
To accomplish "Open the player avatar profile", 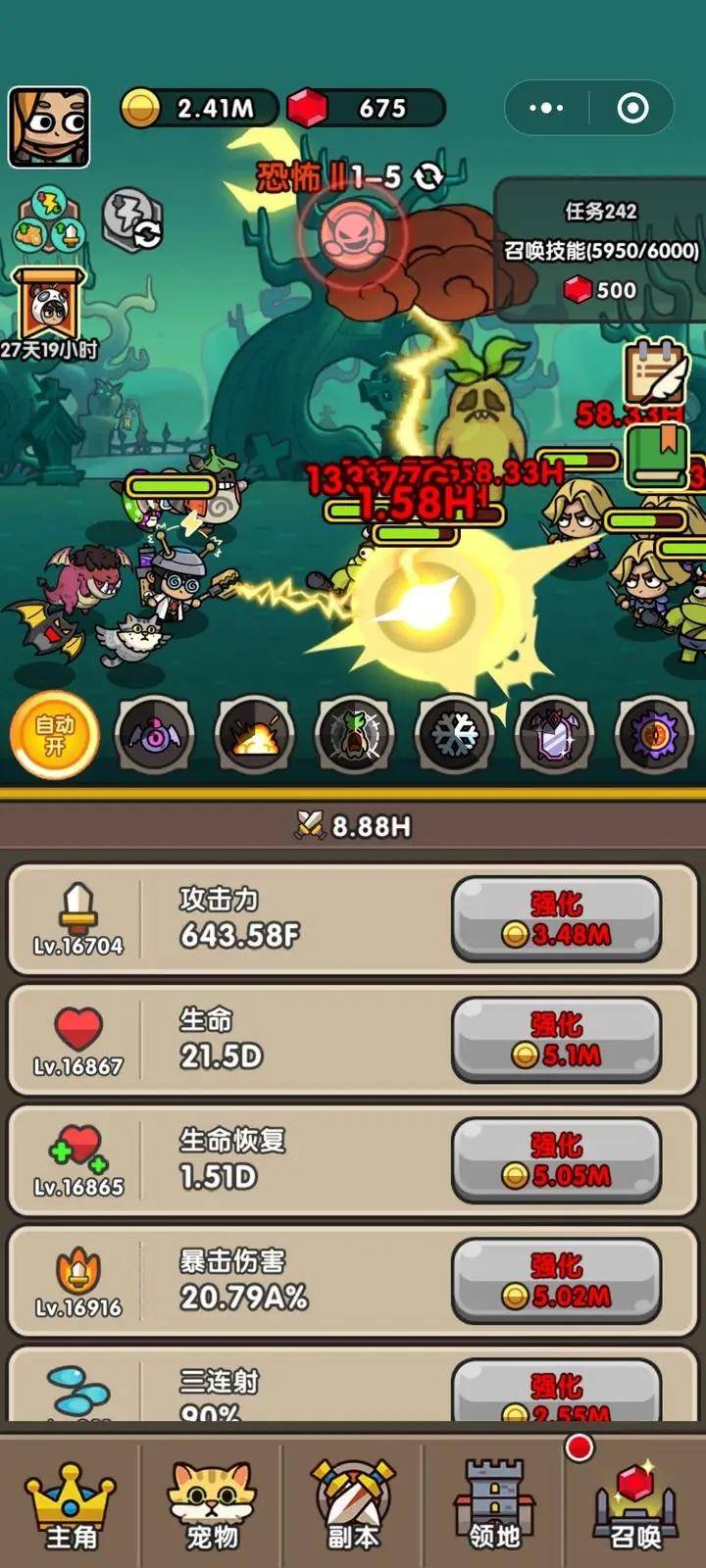I will coord(49,126).
